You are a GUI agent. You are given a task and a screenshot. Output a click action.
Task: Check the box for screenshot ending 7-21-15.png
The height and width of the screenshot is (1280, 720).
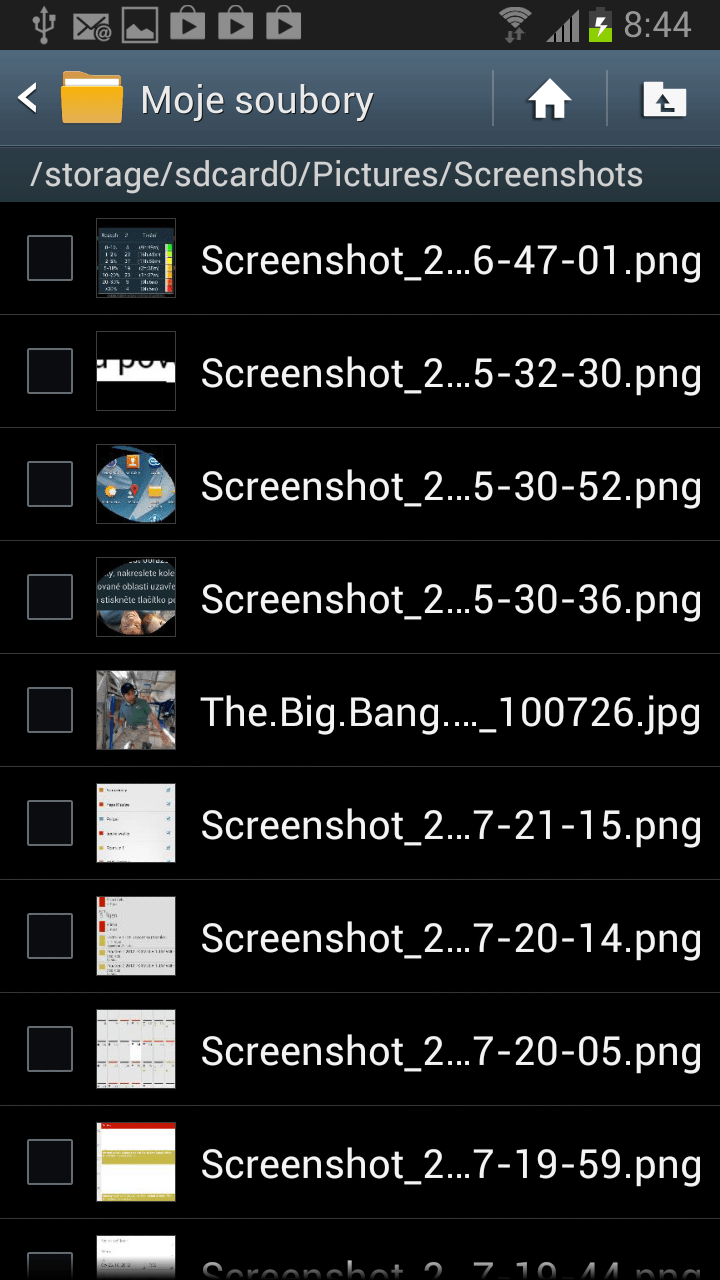click(x=50, y=823)
